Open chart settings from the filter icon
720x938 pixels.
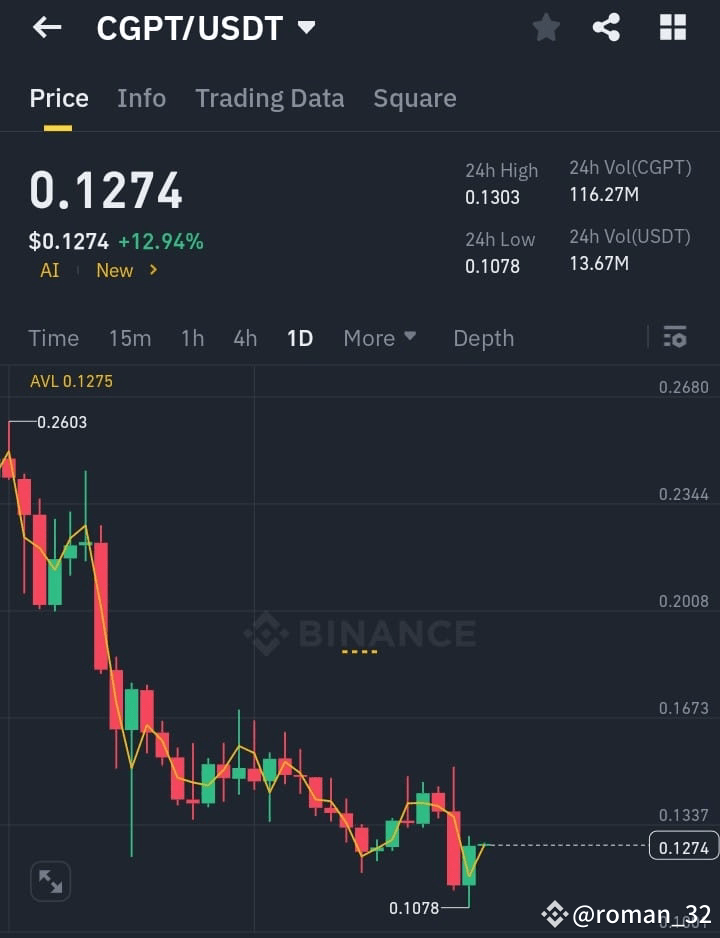tap(675, 338)
